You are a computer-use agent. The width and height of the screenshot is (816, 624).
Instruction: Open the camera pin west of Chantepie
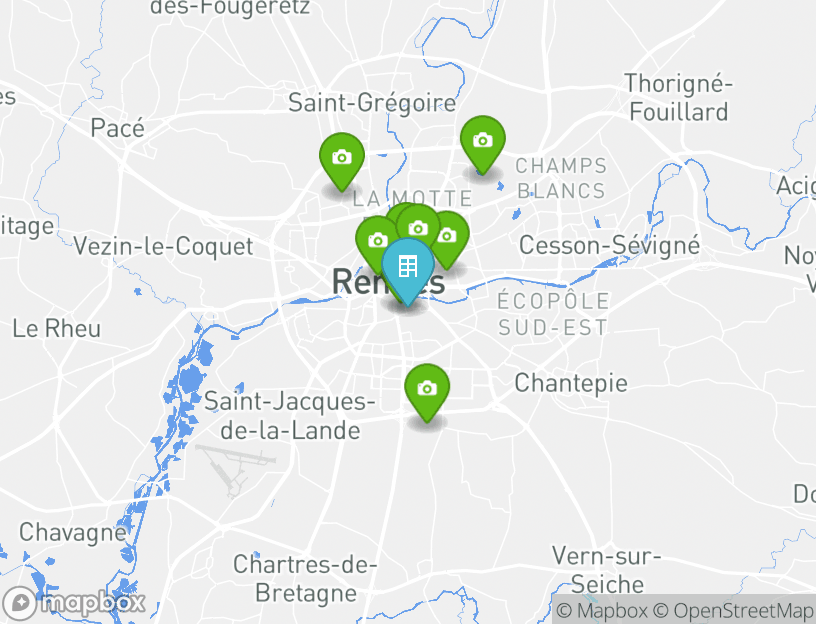tap(427, 389)
